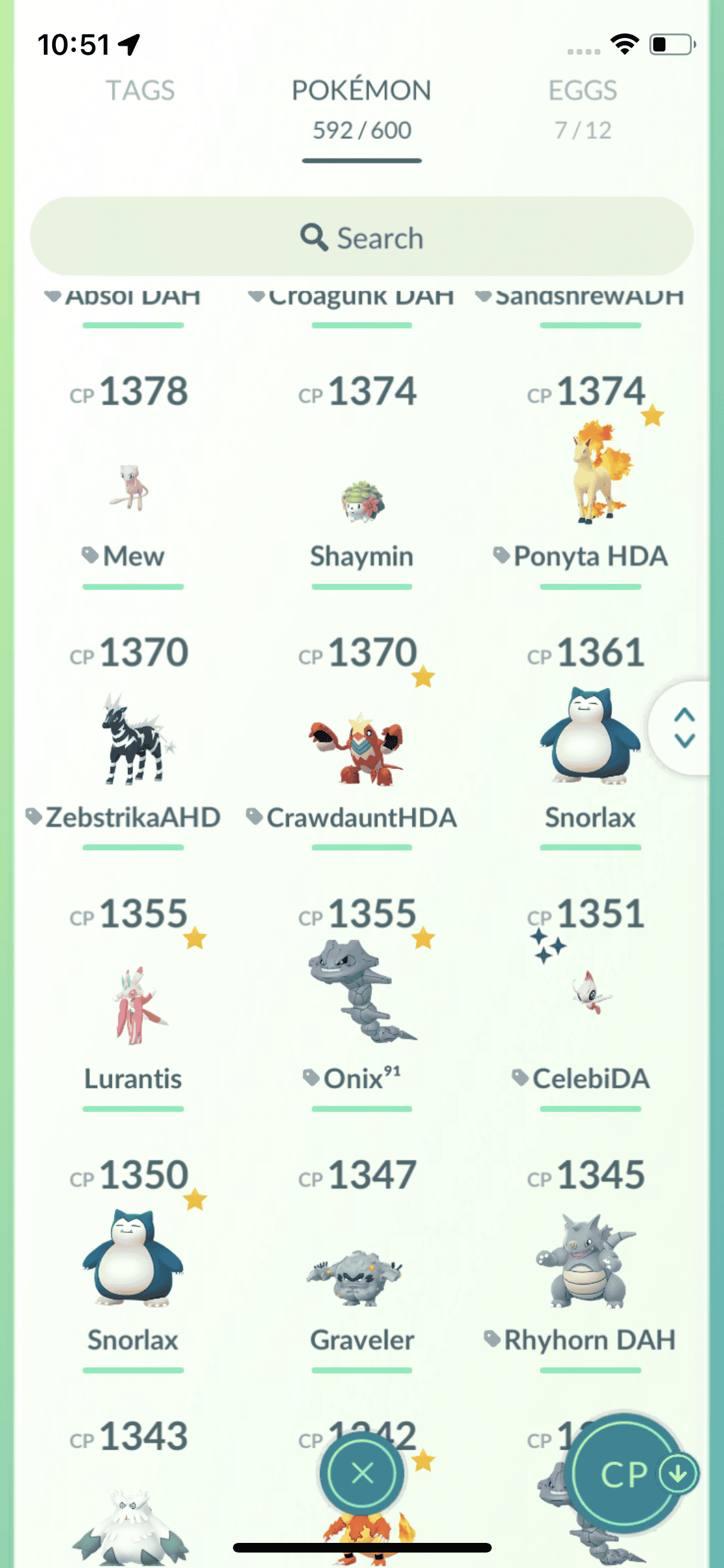Select the Snorlax with CP 1361

(x=590, y=737)
